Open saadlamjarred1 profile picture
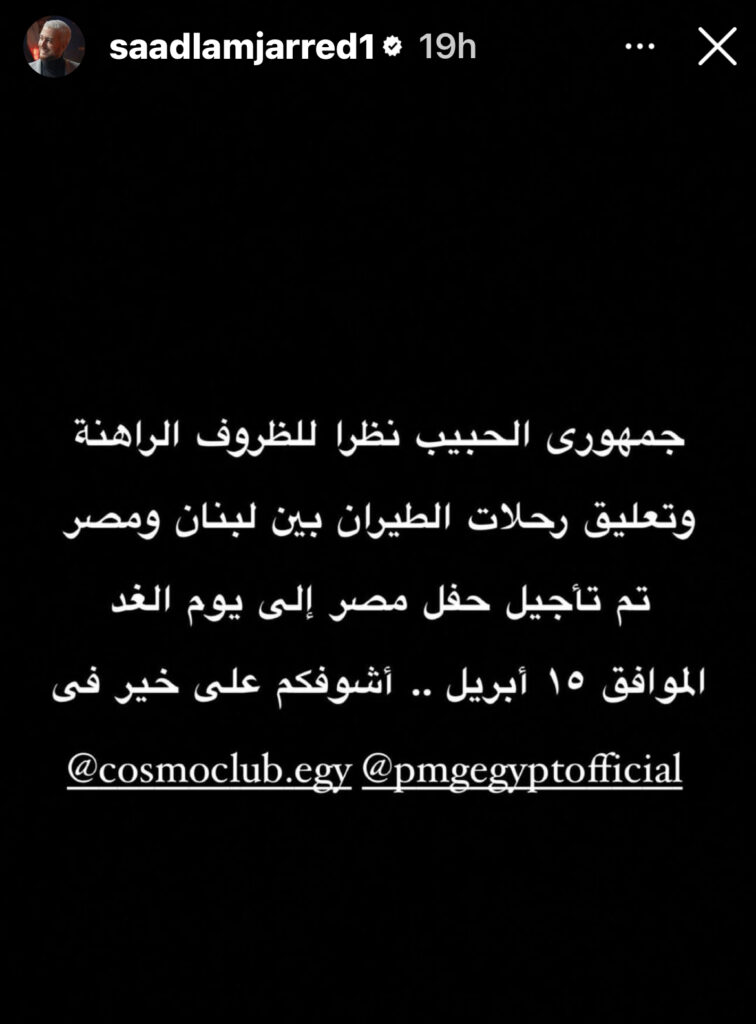Viewport: 756px width, 1024px height. click(x=53, y=47)
